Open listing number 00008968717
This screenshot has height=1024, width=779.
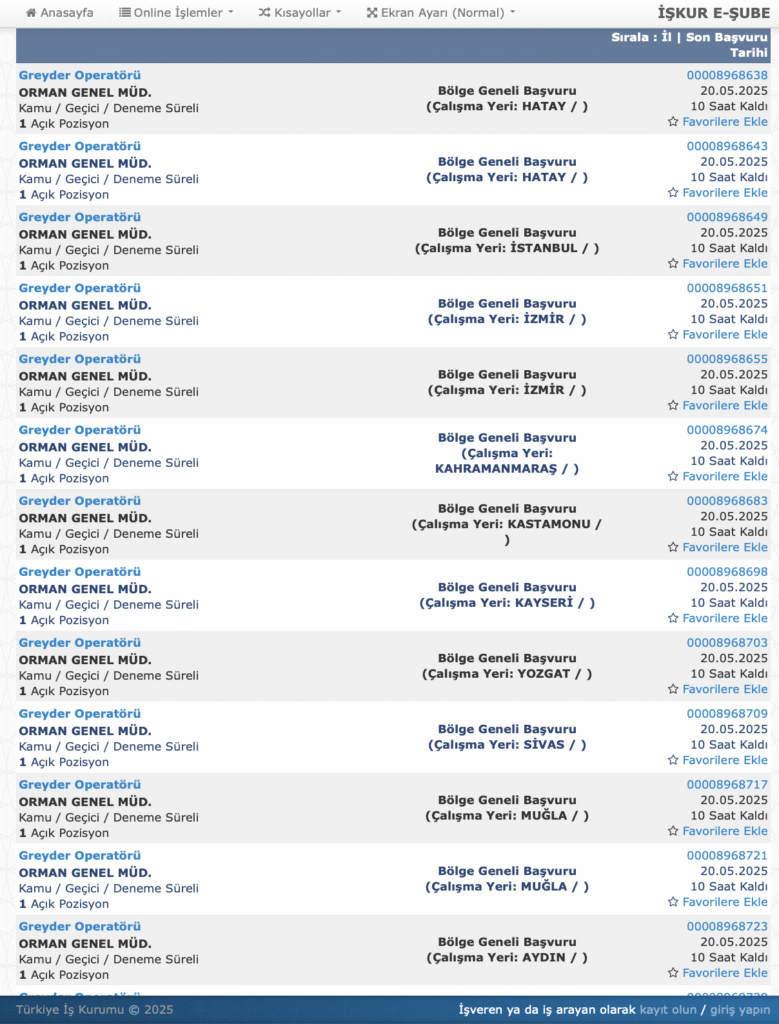(727, 785)
